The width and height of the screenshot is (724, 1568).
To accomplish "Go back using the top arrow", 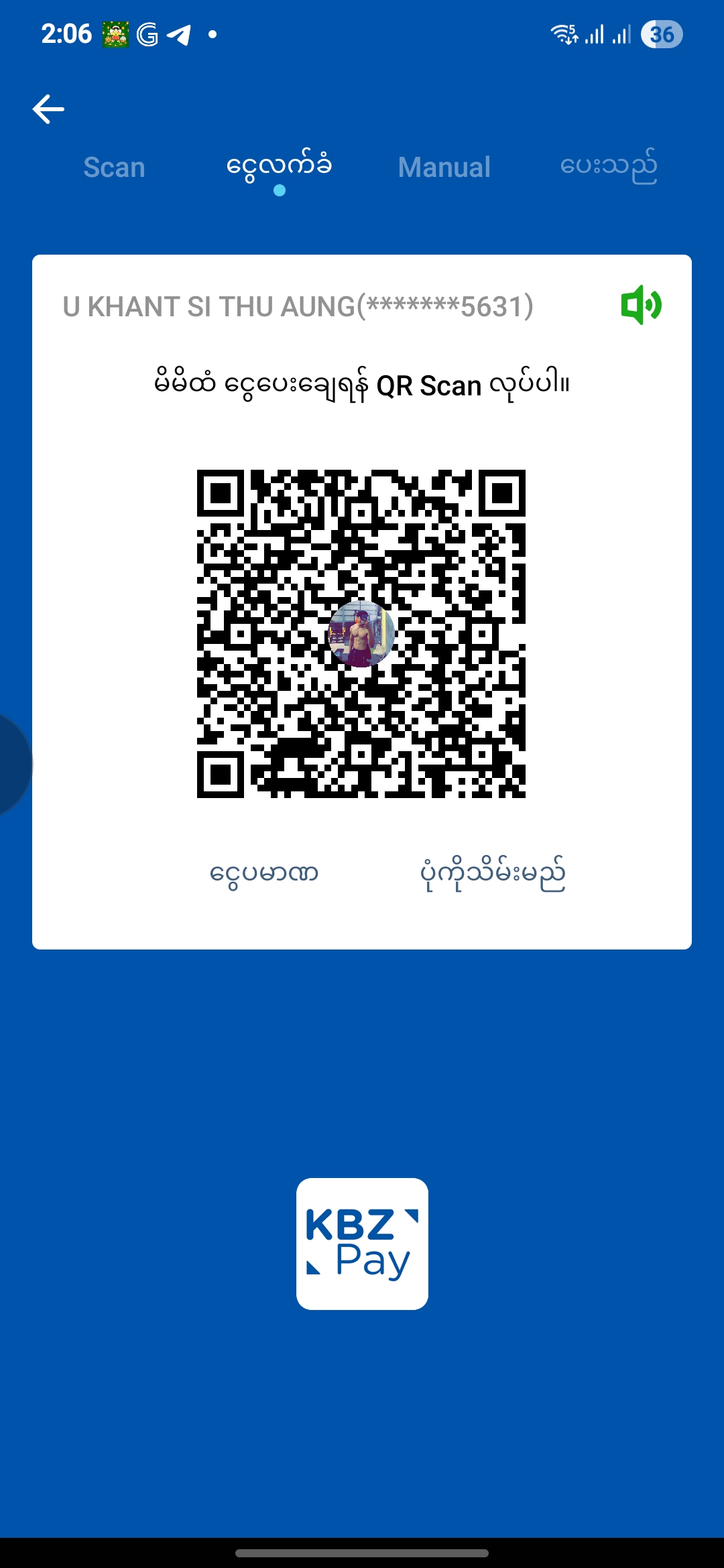I will [x=48, y=109].
